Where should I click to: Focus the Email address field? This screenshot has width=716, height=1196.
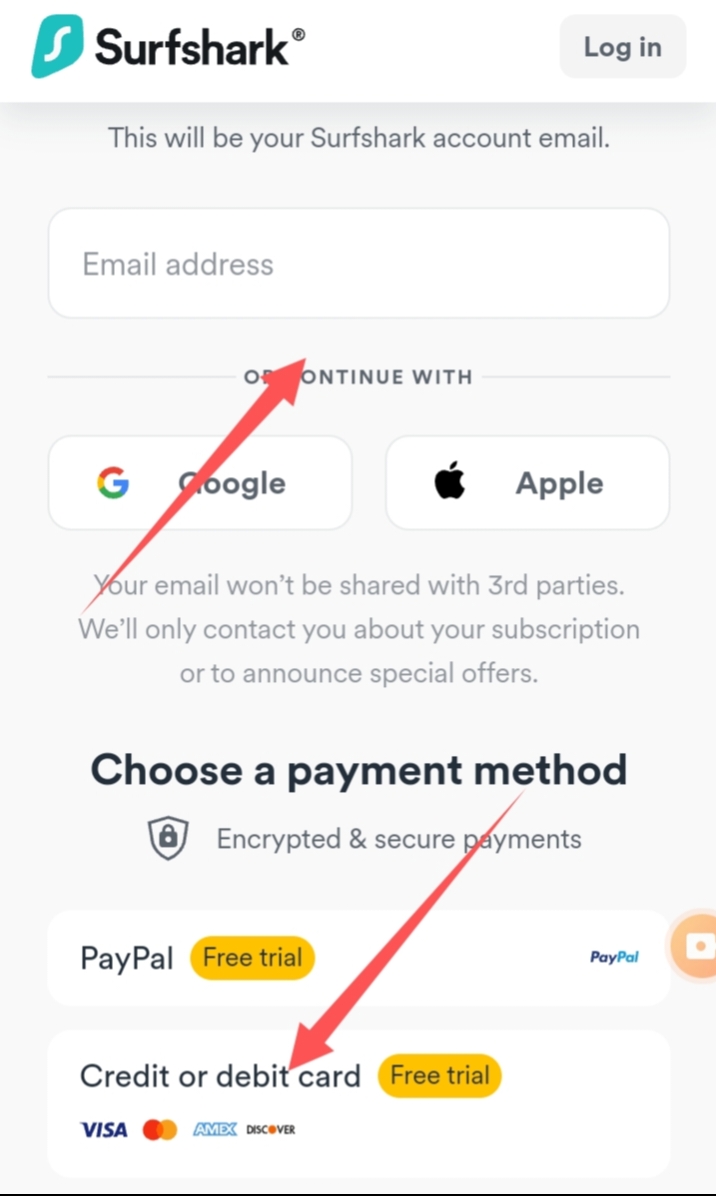pyautogui.click(x=358, y=264)
